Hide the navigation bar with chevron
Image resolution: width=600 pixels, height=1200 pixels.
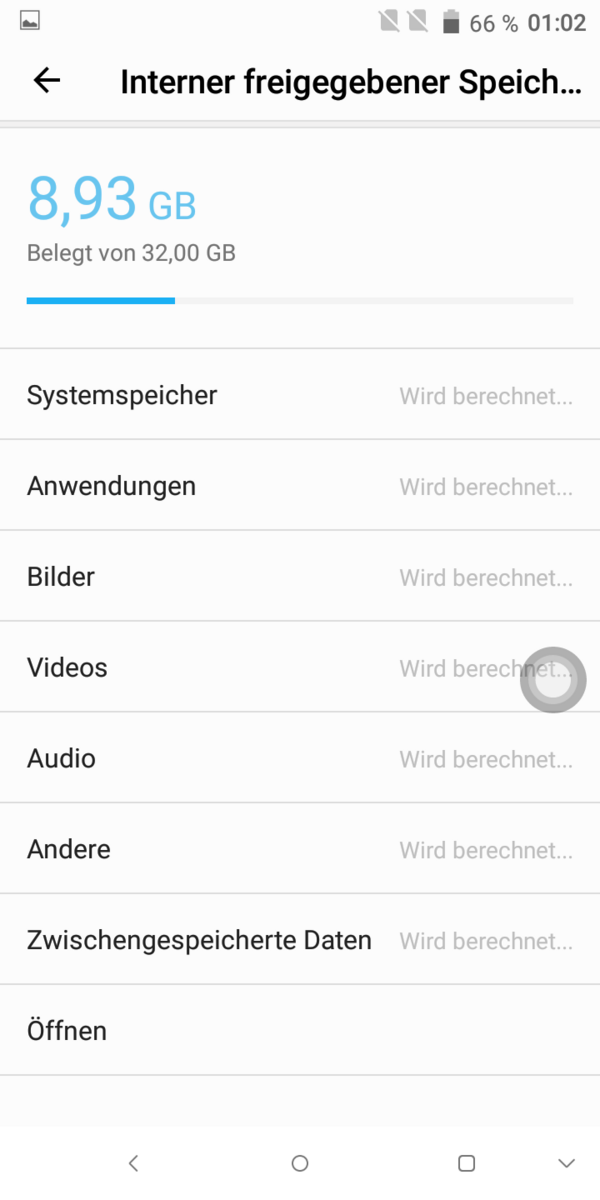567,1163
